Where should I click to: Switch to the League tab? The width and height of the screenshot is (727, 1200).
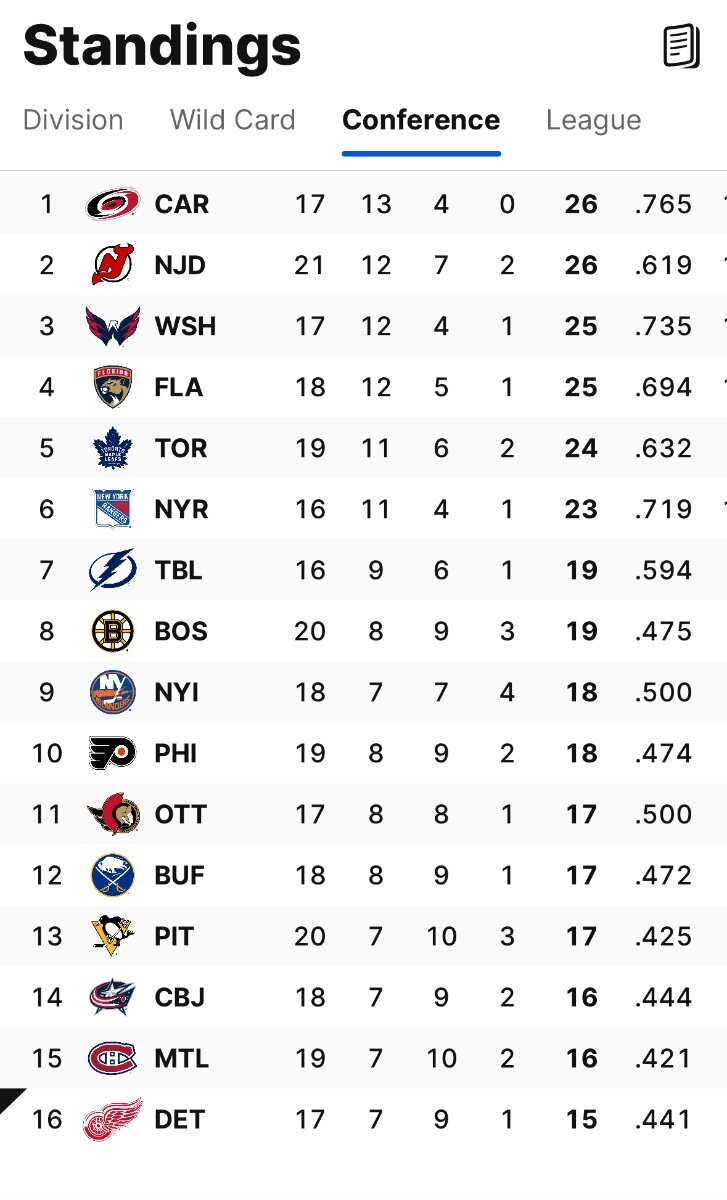coord(594,121)
